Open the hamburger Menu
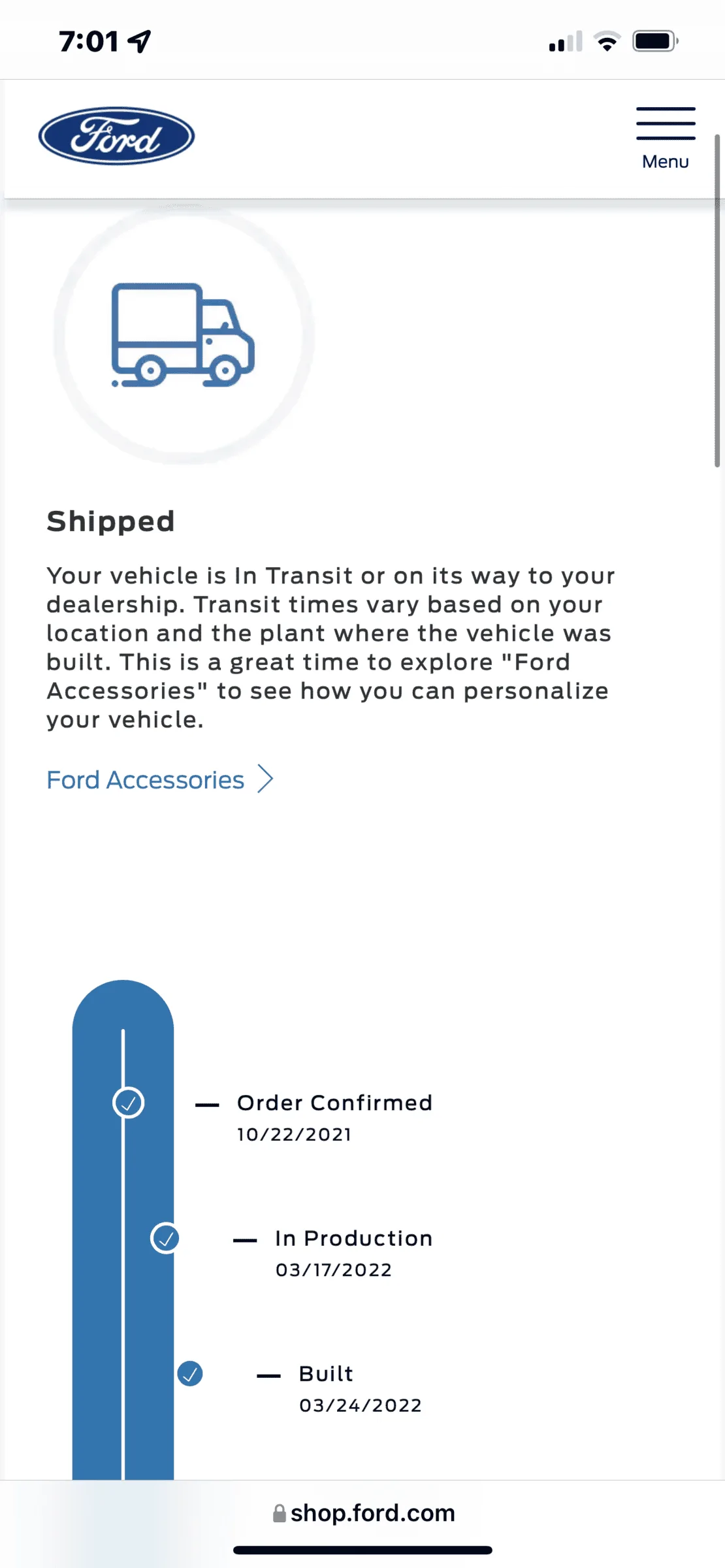Image resolution: width=725 pixels, height=1568 pixels. pos(665,137)
